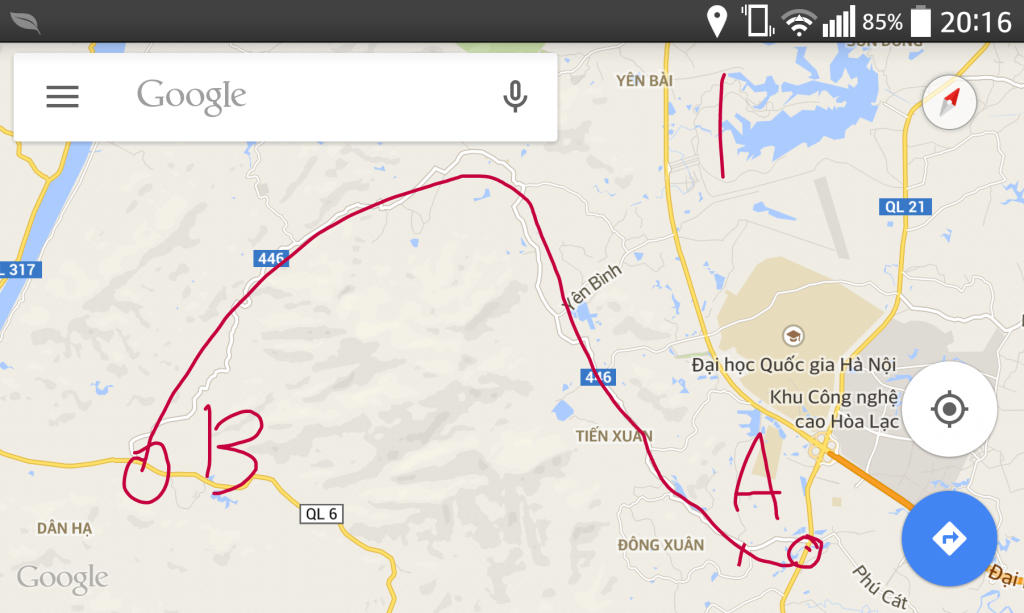Open the hamburger drawer menu
1024x613 pixels.
[62, 96]
